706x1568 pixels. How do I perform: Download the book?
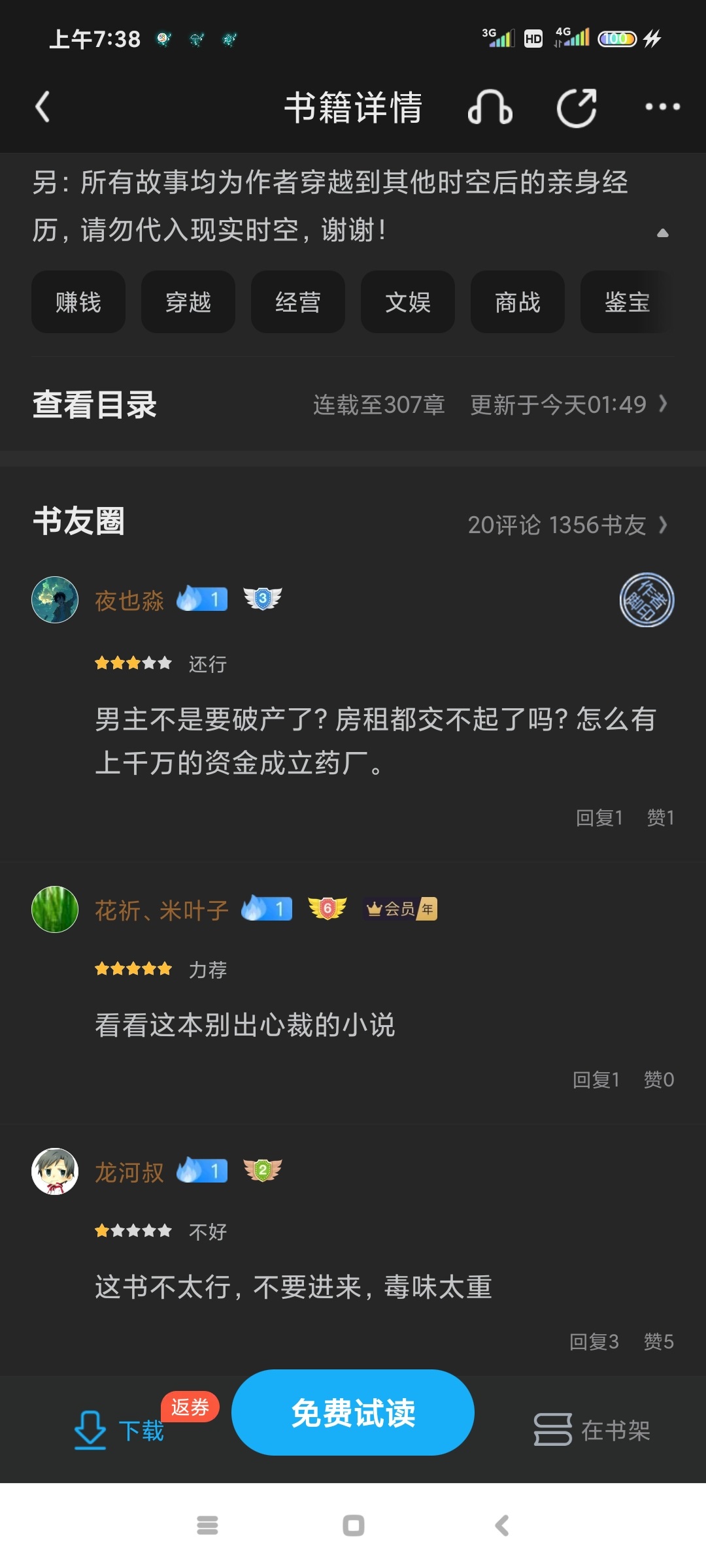coord(119,1430)
